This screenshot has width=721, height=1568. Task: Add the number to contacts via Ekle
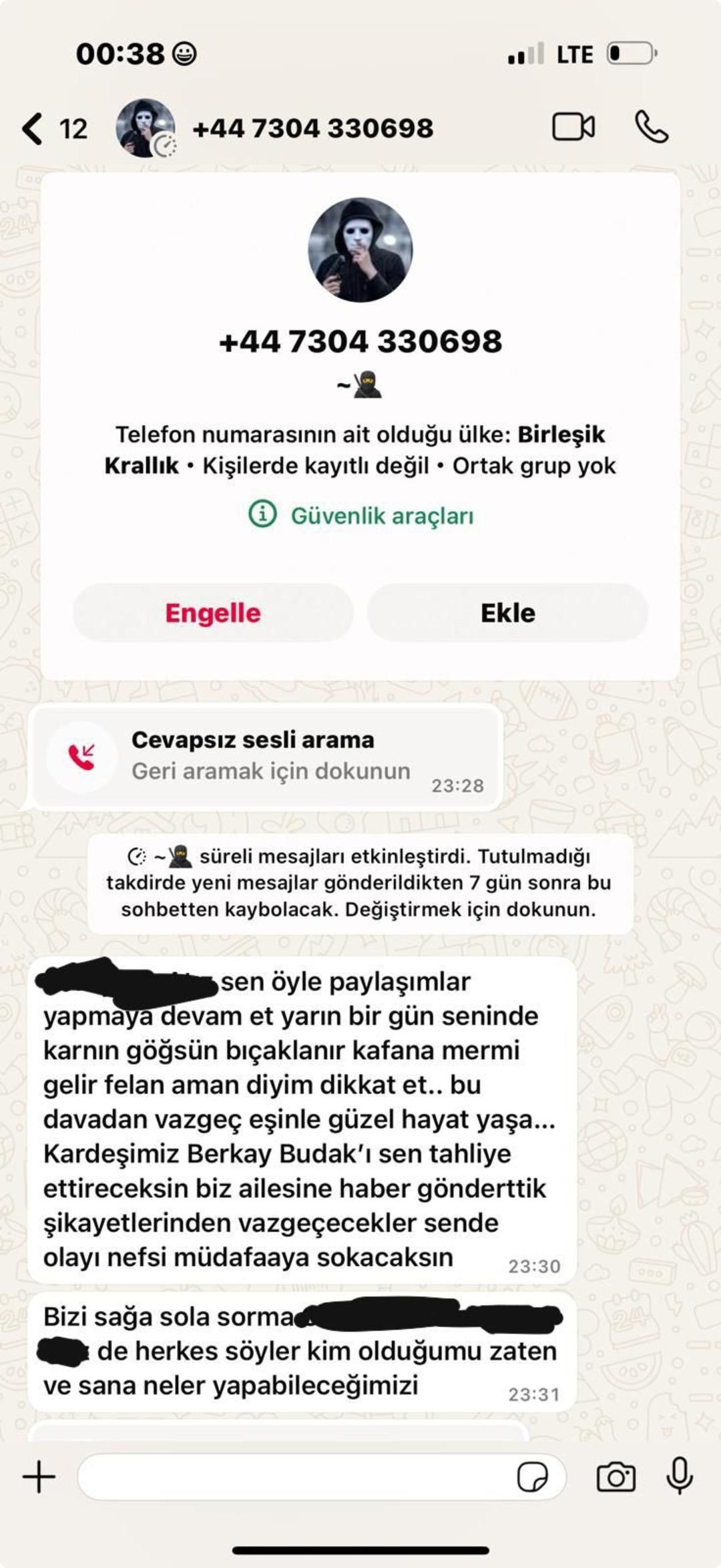click(507, 612)
